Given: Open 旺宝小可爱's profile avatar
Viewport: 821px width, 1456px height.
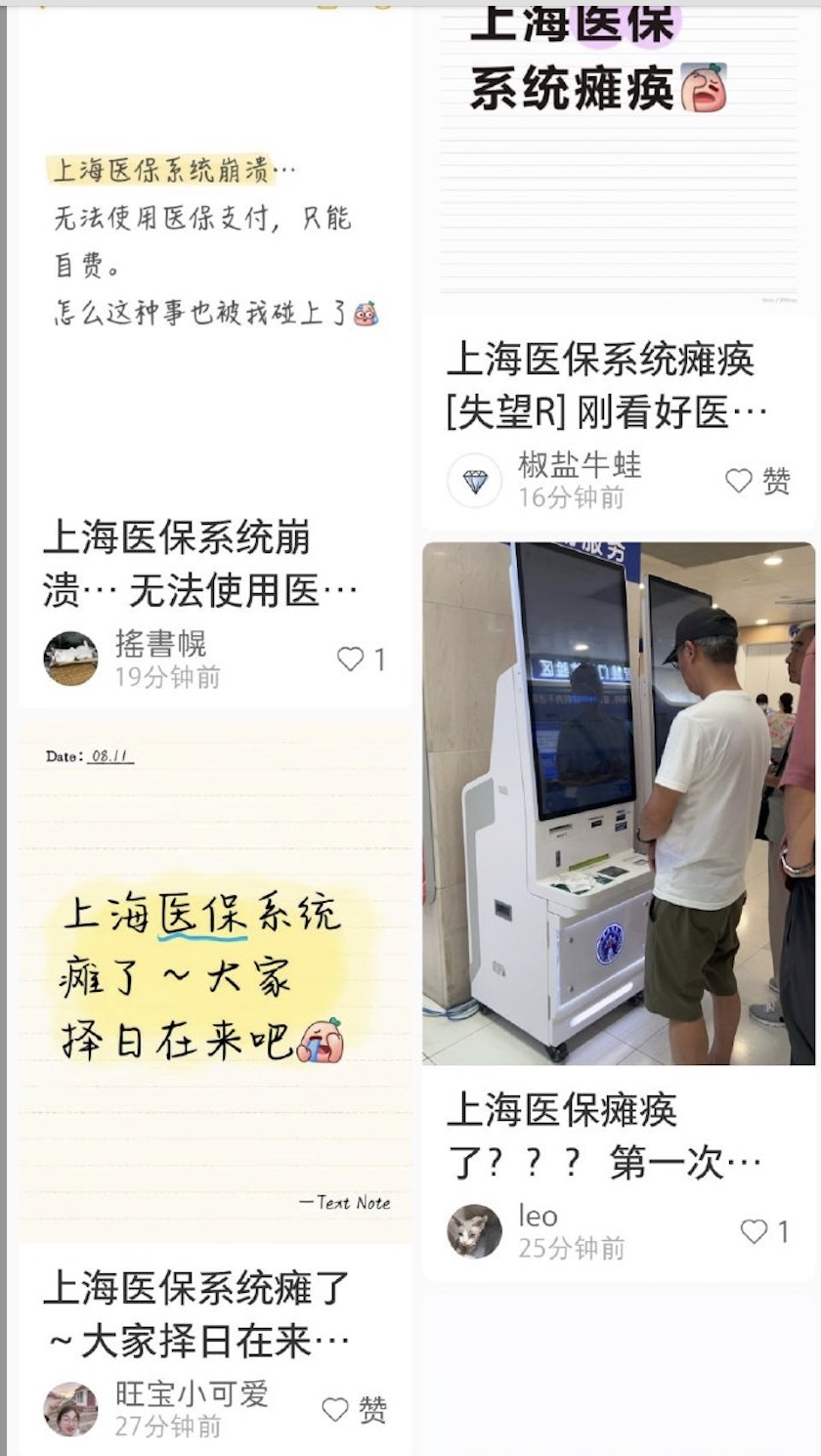Looking at the screenshot, I should 70,1409.
